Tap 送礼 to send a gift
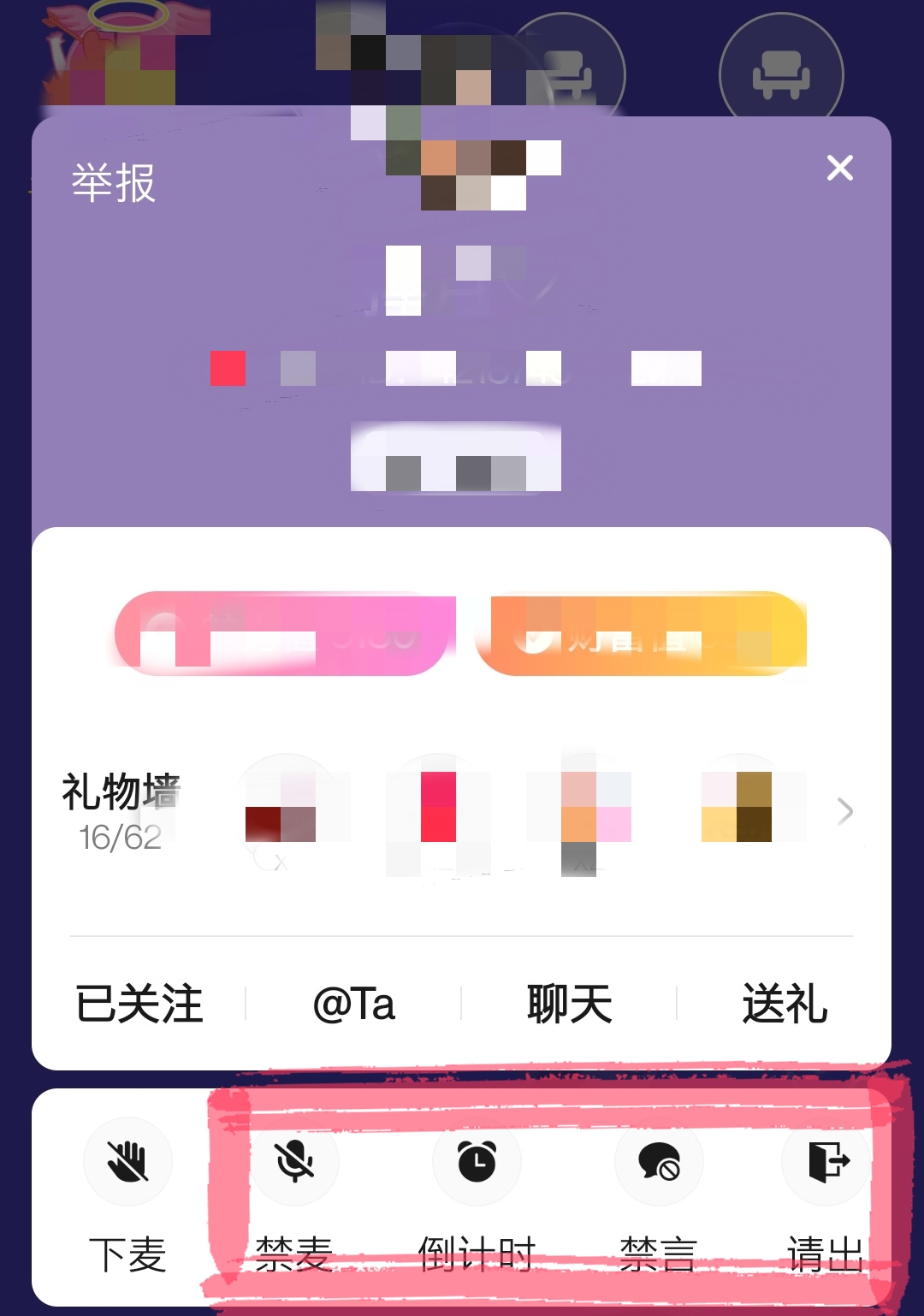This screenshot has height=1316, width=924. point(785,1003)
